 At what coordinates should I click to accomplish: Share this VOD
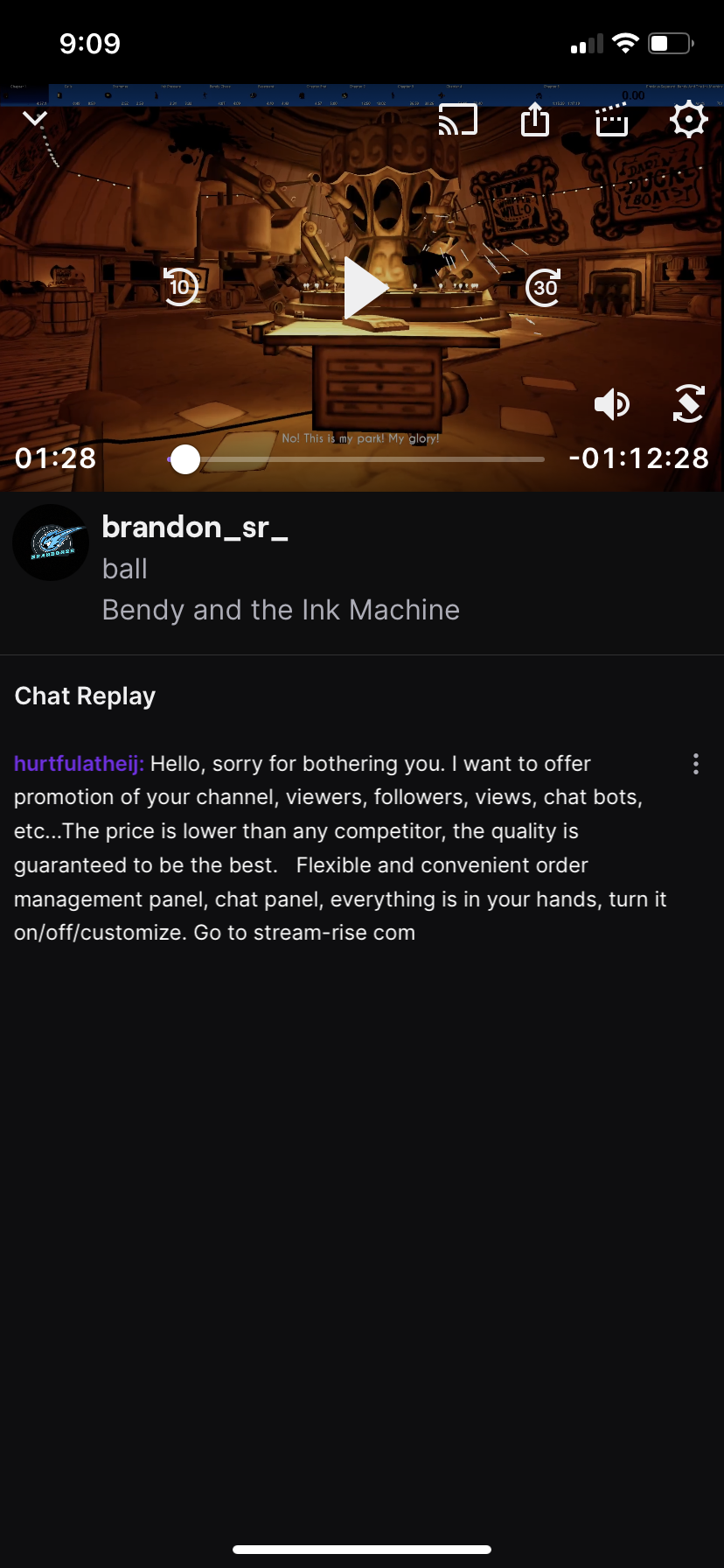coord(534,120)
